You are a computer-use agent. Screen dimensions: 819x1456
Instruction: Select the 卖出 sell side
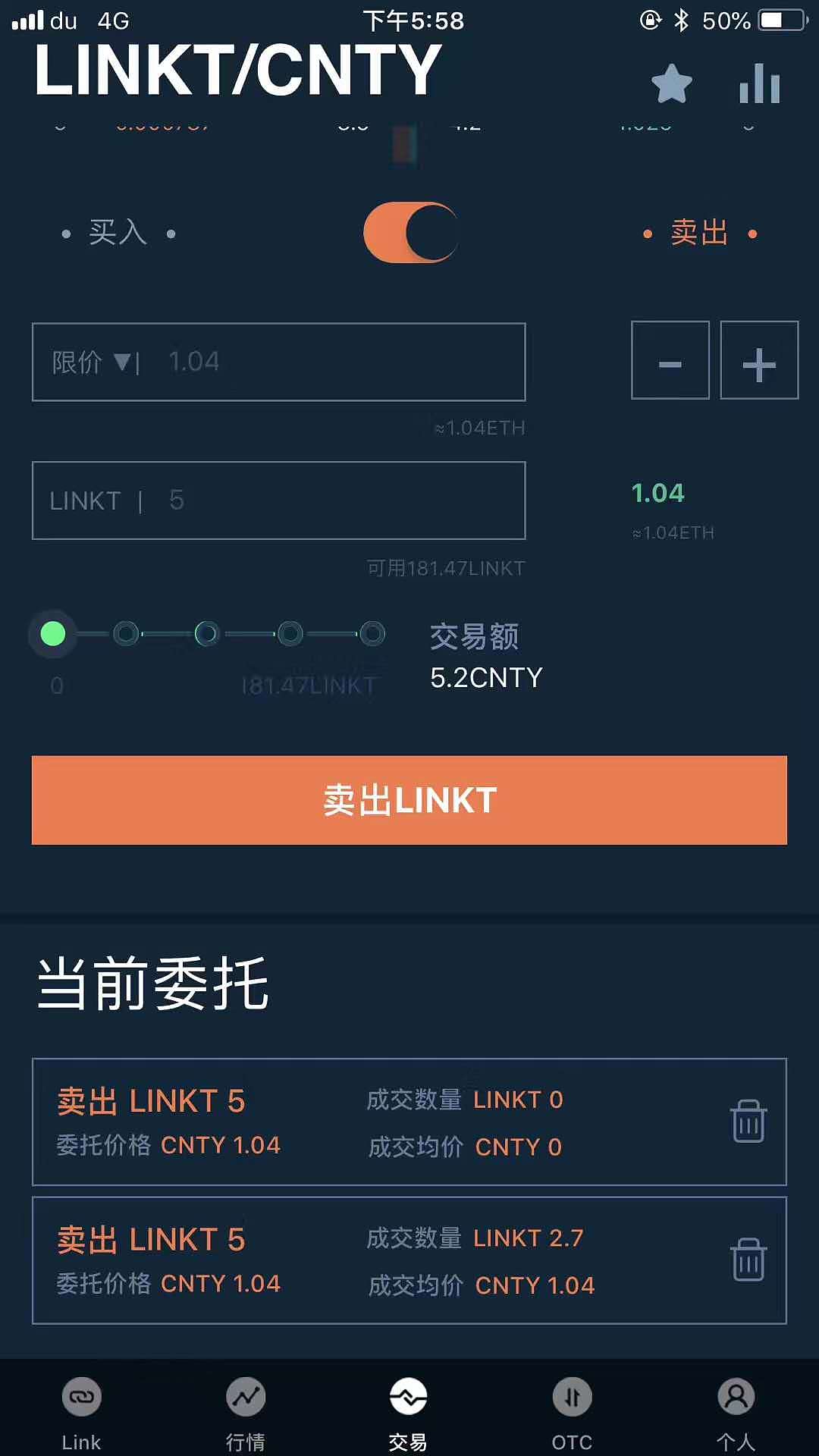coord(699,232)
